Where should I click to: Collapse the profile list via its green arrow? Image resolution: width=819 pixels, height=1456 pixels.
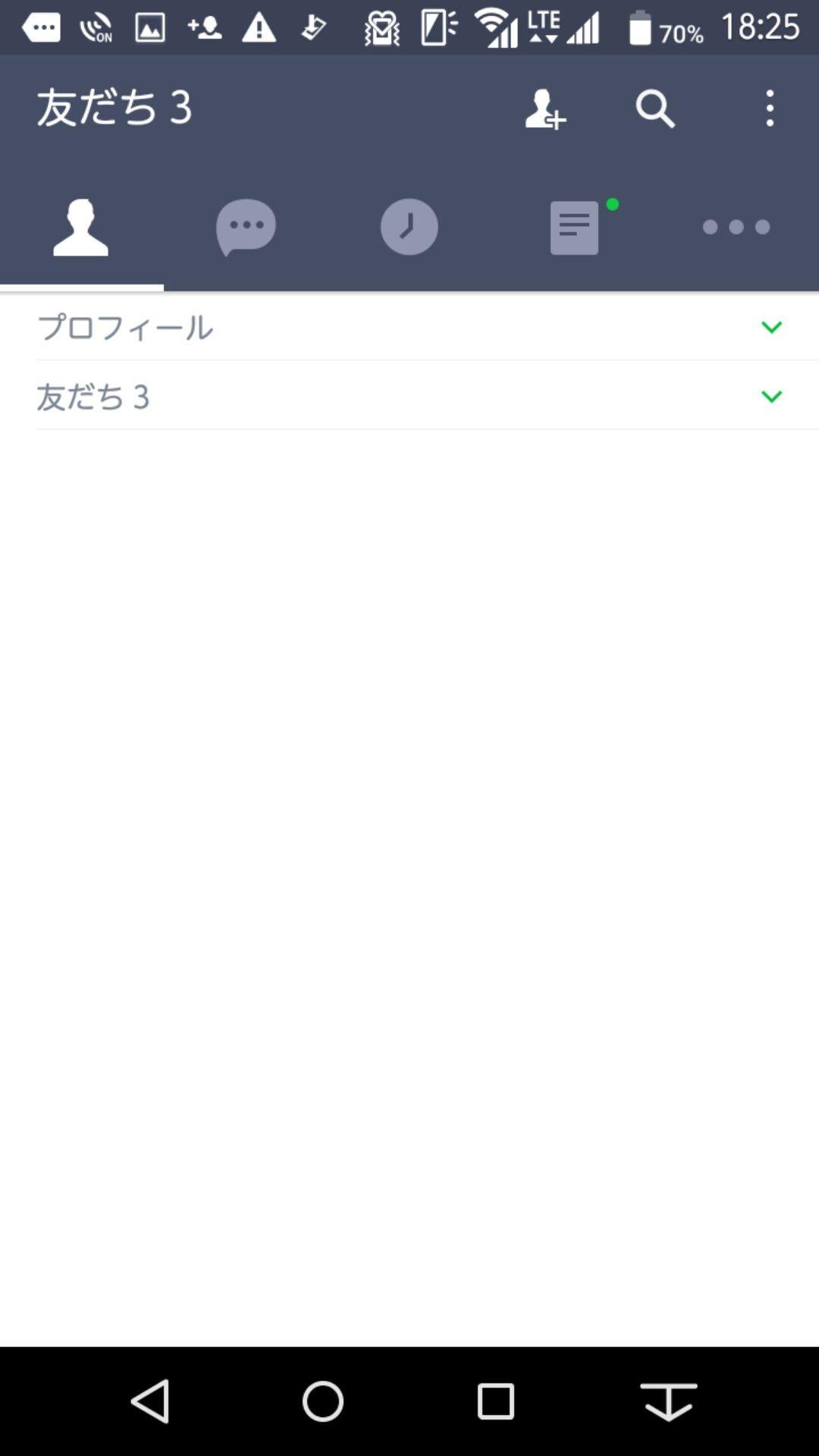[x=771, y=328]
